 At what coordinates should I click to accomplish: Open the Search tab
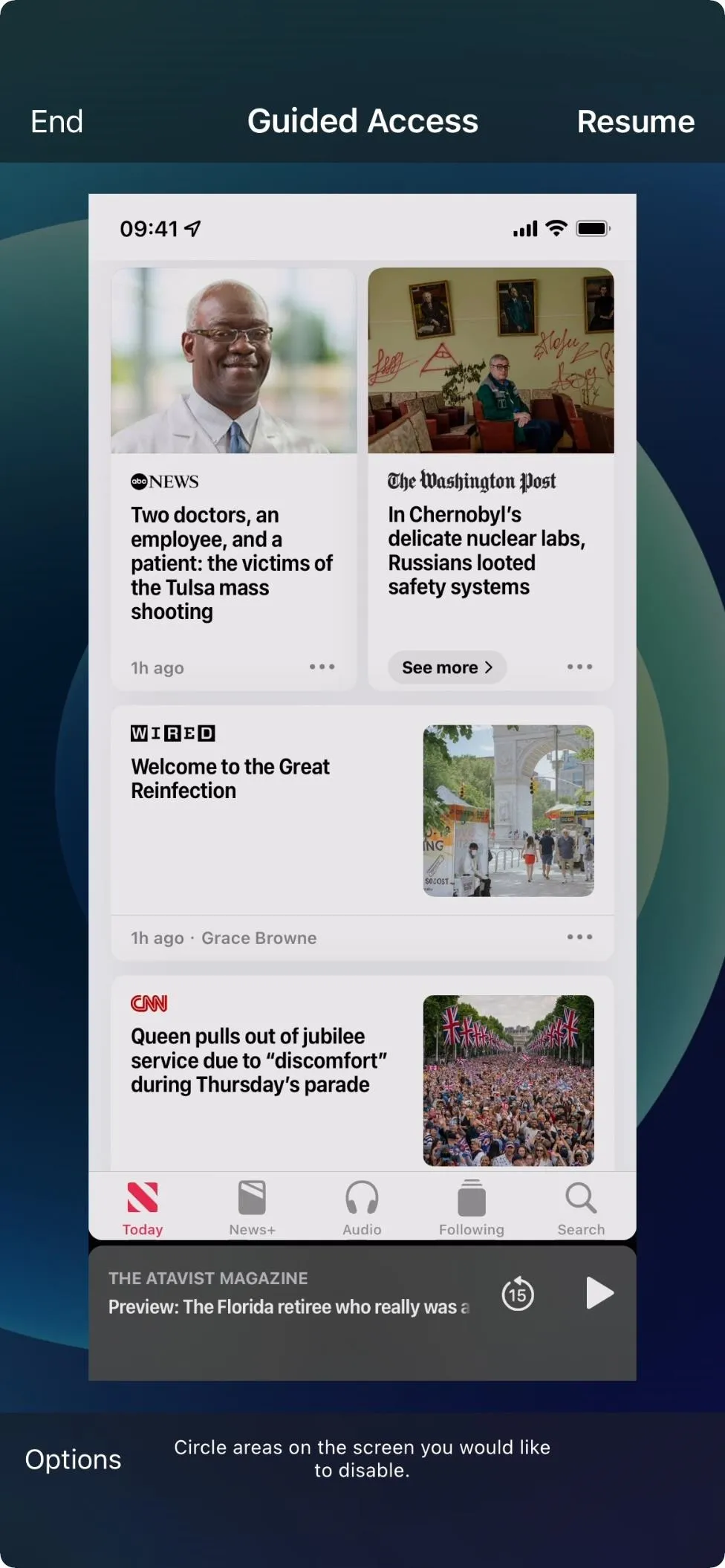(581, 1208)
